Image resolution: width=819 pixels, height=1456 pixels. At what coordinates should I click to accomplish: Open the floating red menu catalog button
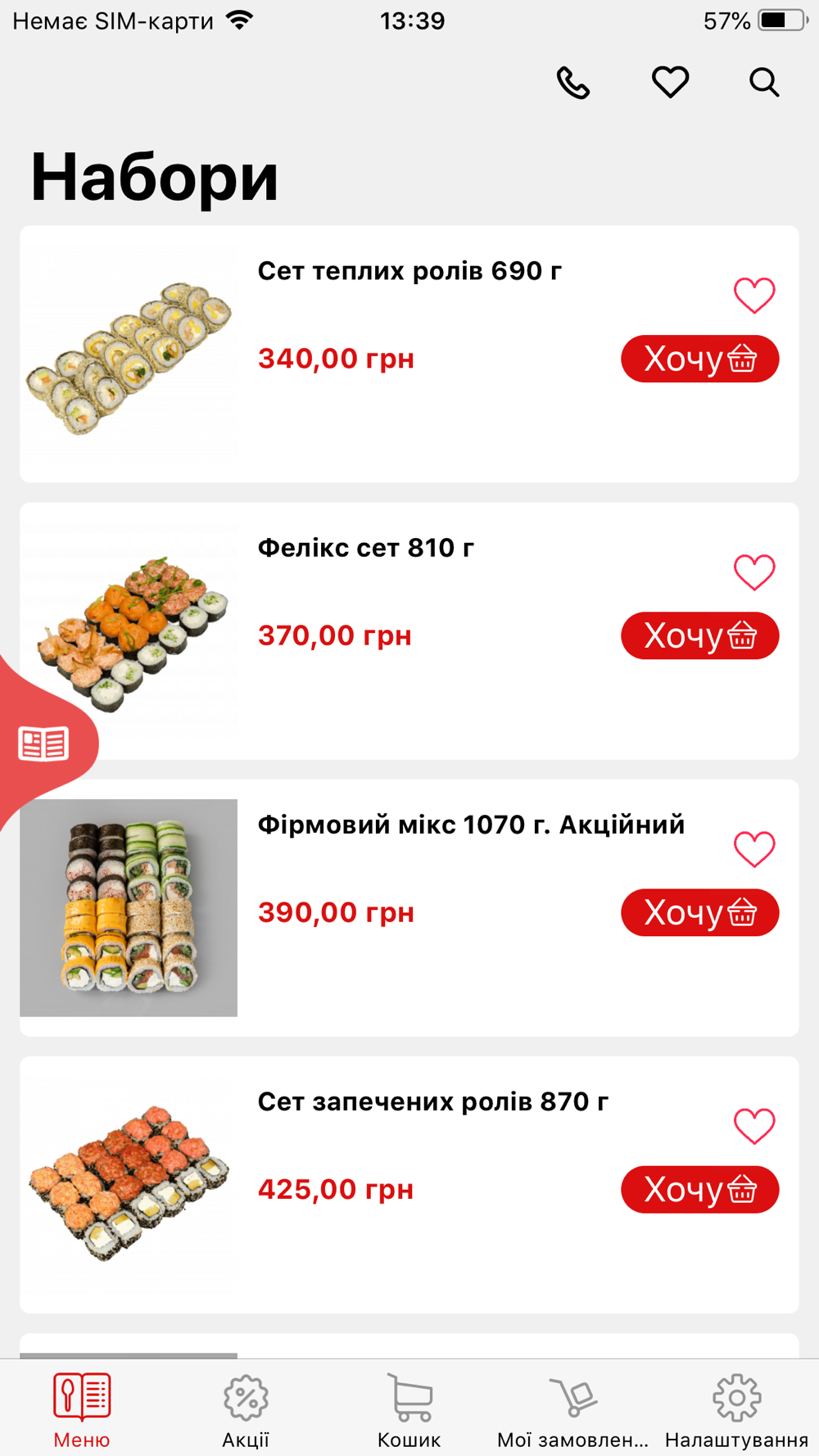point(44,744)
